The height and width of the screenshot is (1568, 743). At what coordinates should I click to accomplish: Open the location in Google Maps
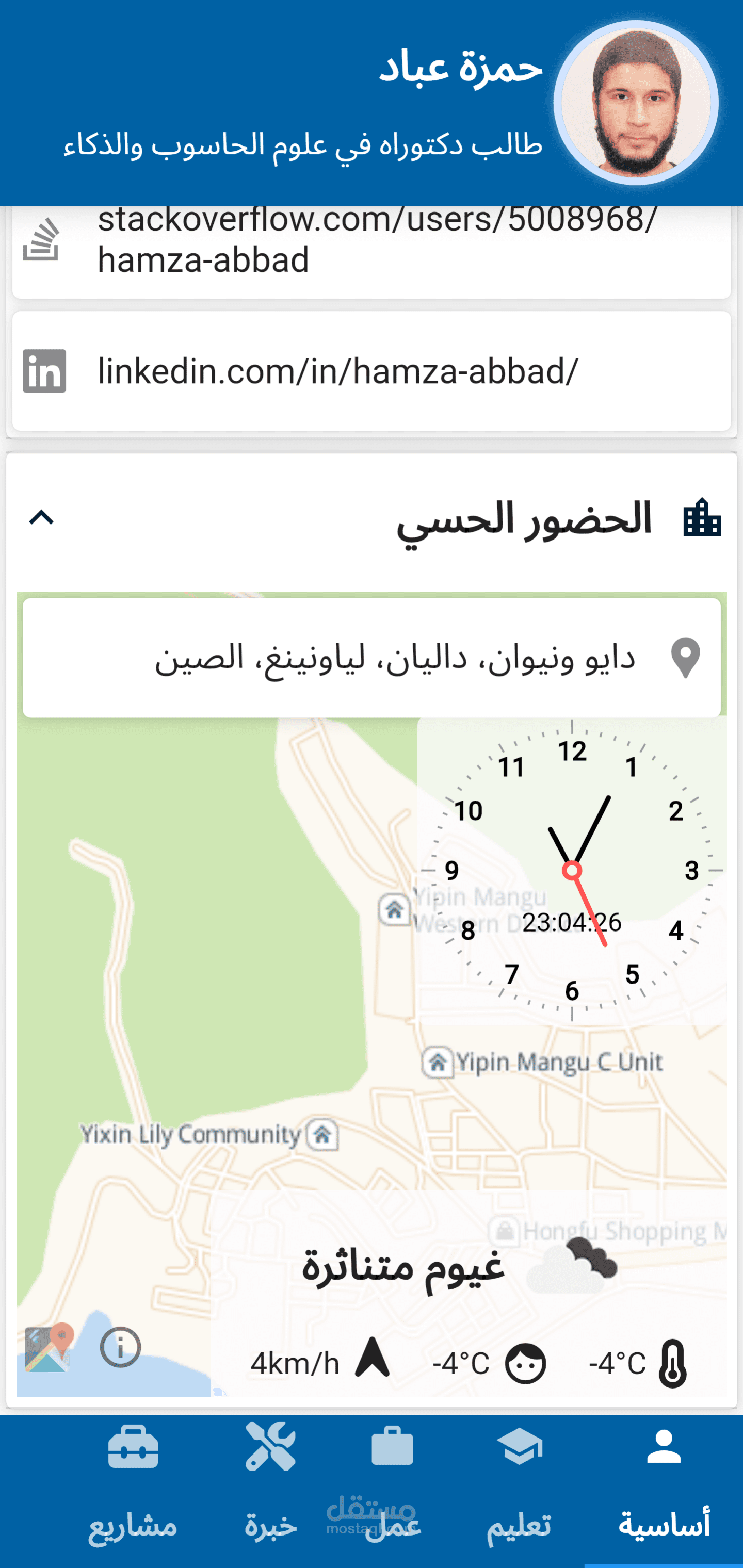coord(49,1347)
